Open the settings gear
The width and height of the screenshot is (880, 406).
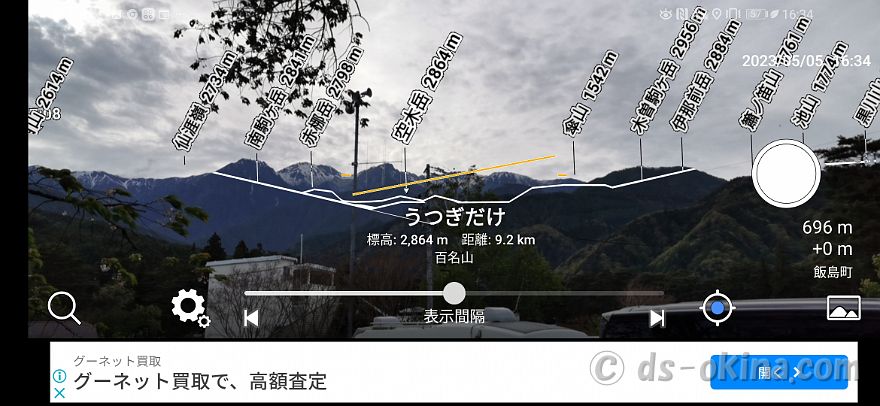coord(188,307)
